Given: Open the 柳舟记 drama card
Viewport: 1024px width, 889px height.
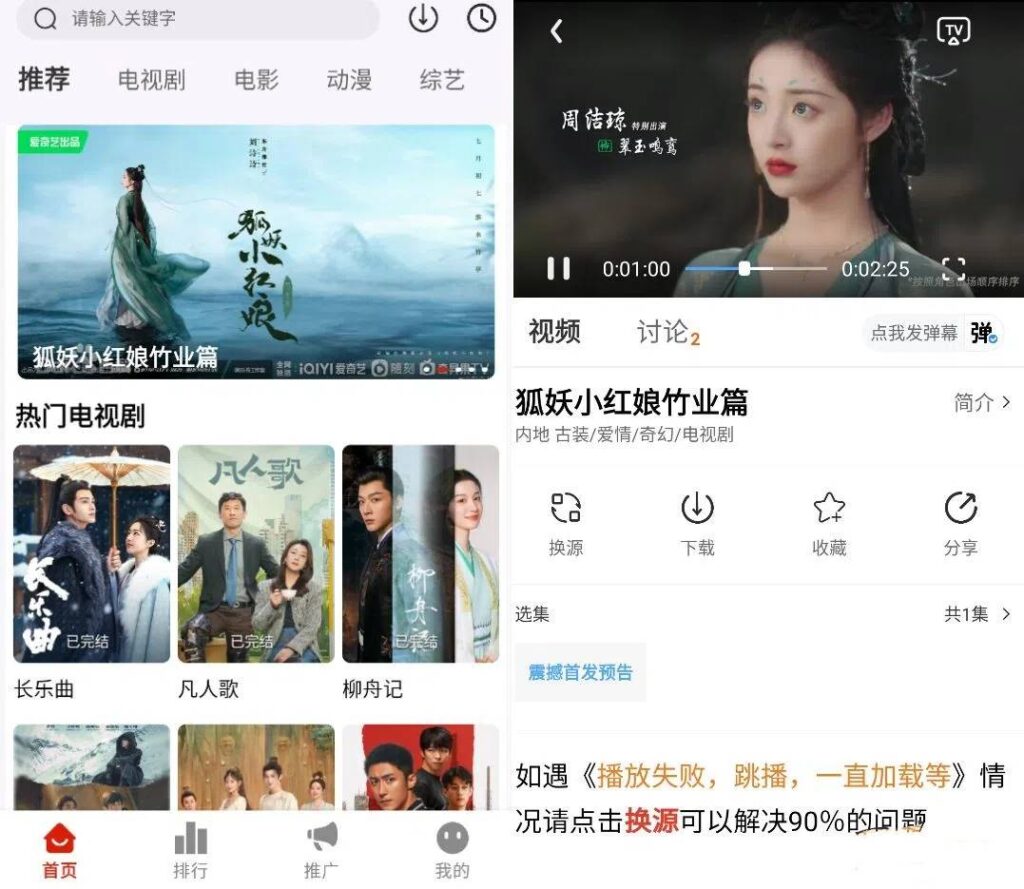Looking at the screenshot, I should click(x=420, y=554).
